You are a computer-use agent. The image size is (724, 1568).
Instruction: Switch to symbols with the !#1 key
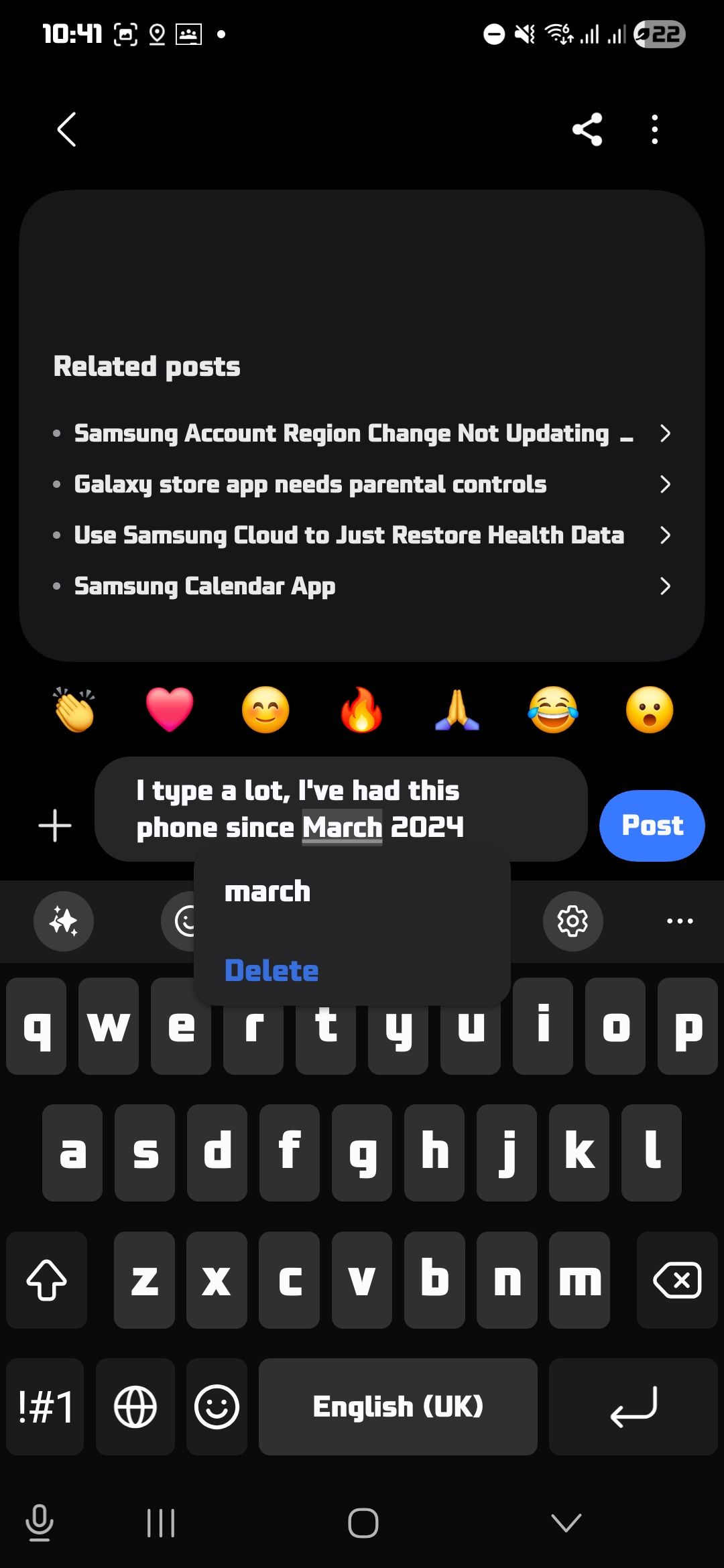pyautogui.click(x=44, y=1407)
